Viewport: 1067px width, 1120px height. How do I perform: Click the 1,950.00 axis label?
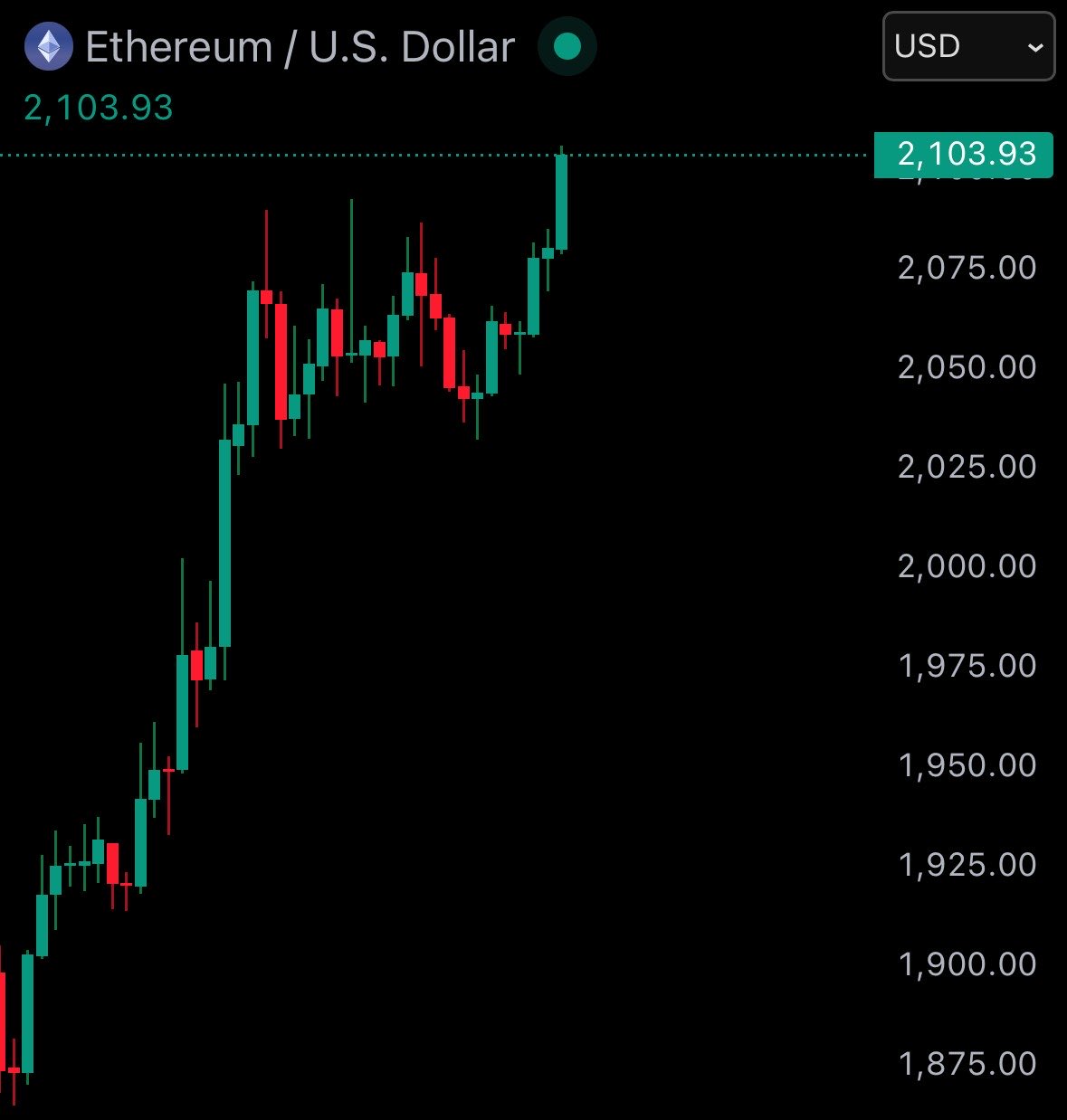pos(967,765)
